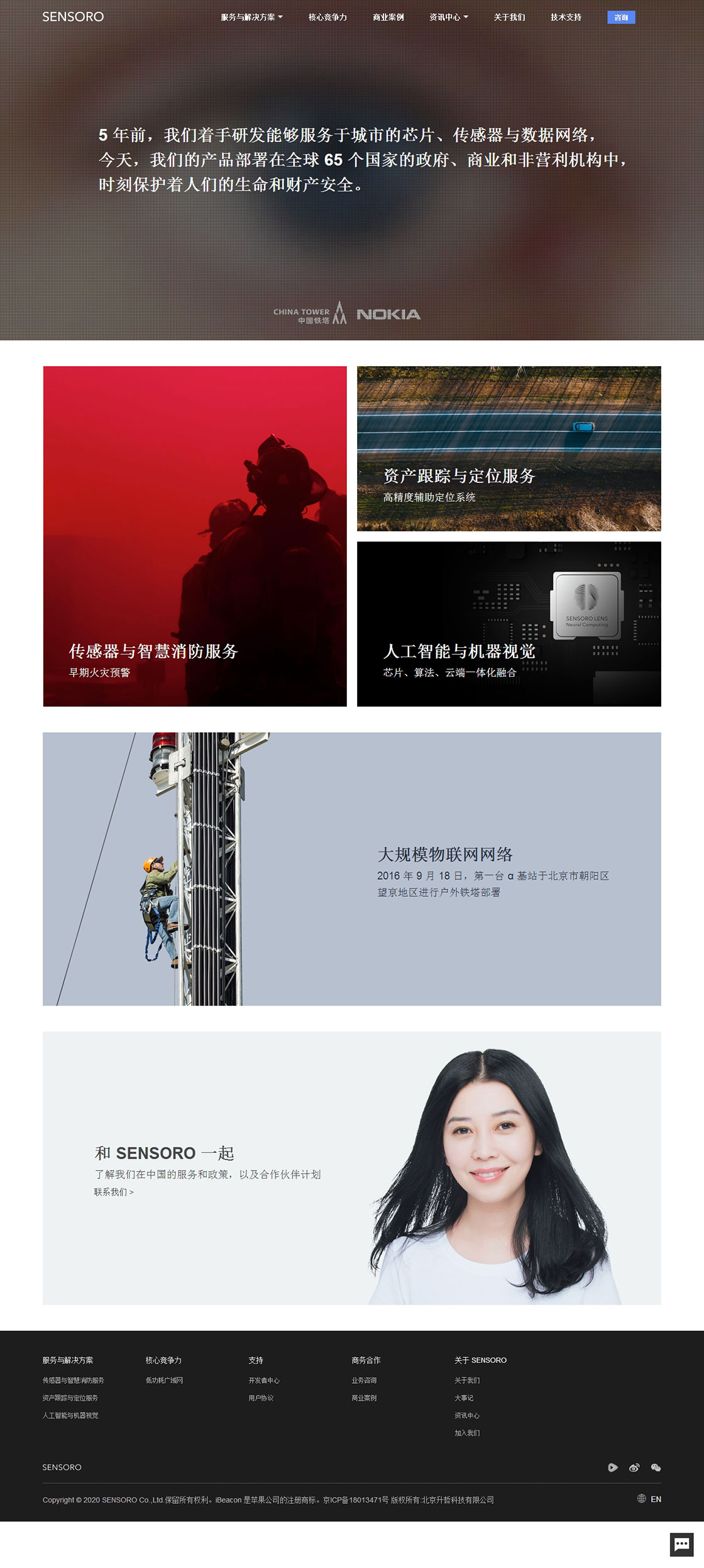Open 开发者中心 in the footer
The height and width of the screenshot is (1568, 704).
point(263,1379)
